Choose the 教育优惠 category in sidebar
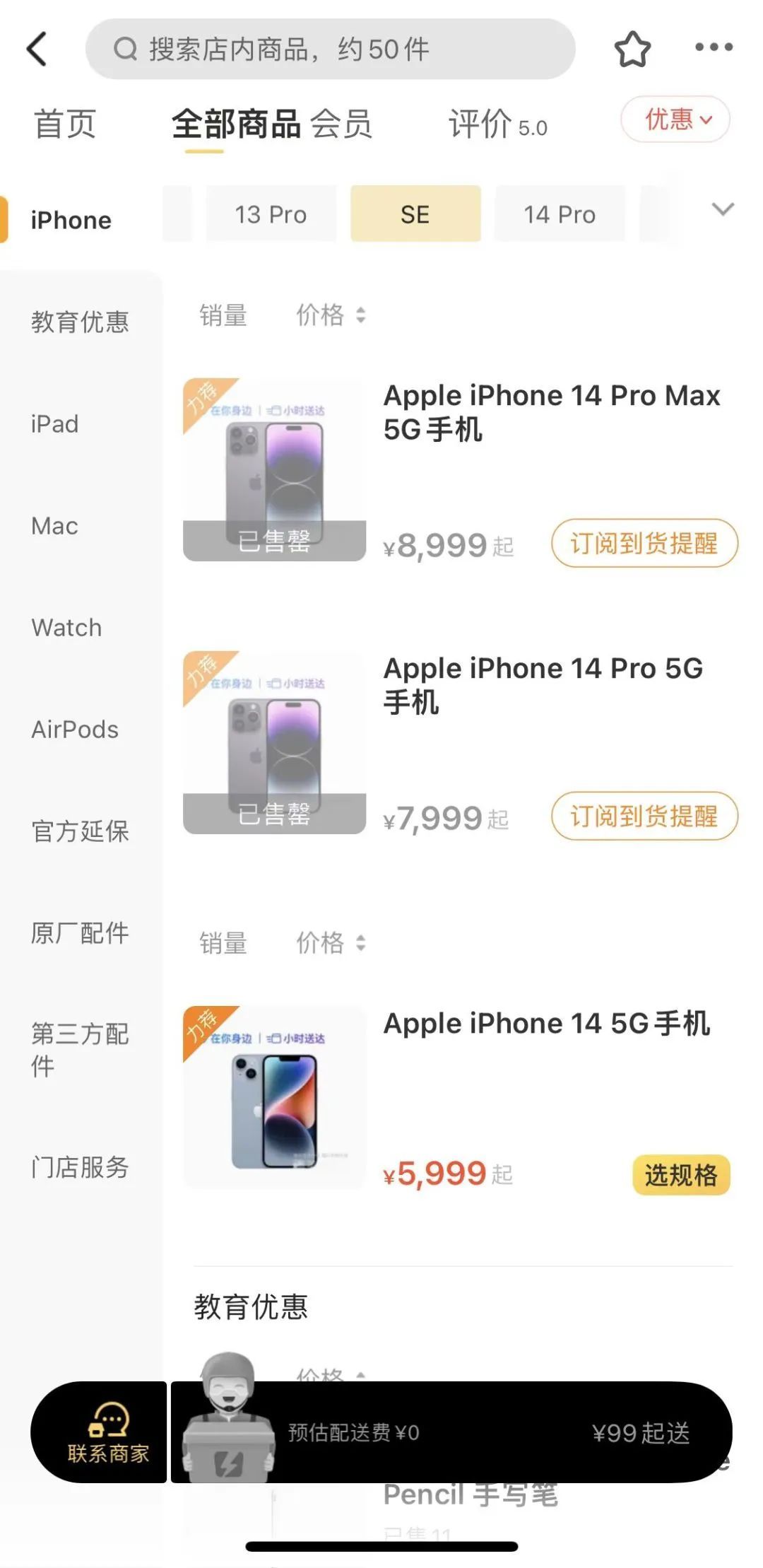This screenshot has height=1568, width=763. point(80,322)
